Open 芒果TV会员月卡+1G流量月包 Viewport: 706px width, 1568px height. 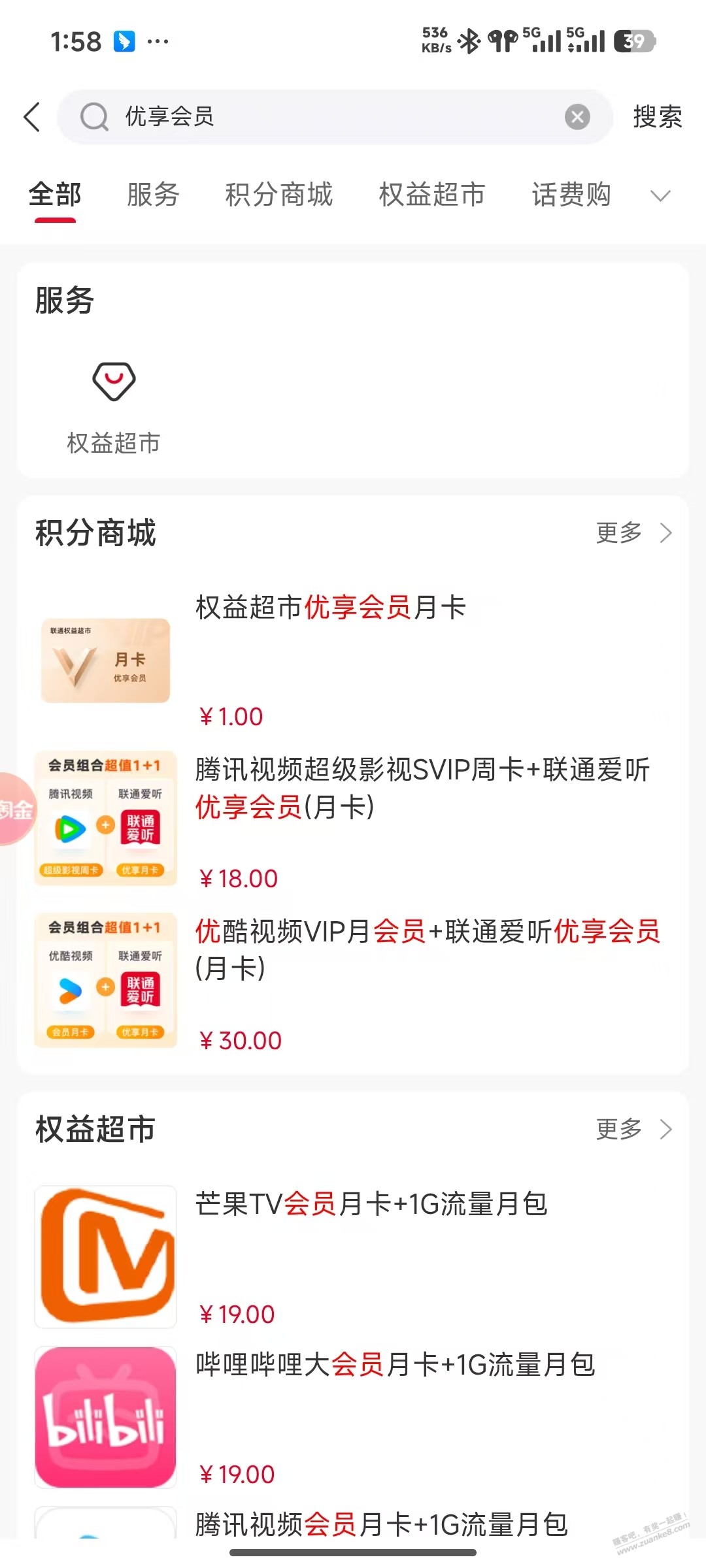(x=353, y=1254)
